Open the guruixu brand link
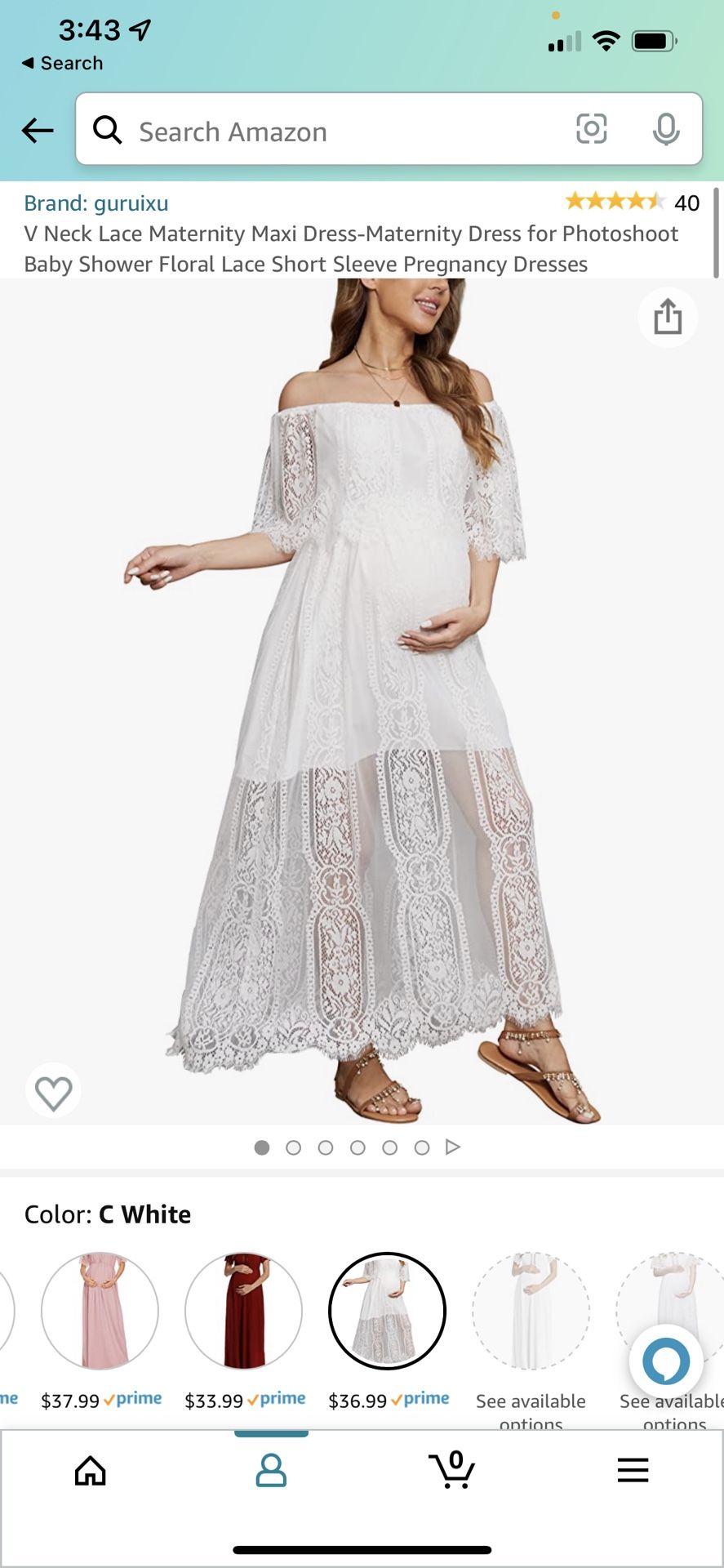Image resolution: width=724 pixels, height=1568 pixels. click(96, 203)
